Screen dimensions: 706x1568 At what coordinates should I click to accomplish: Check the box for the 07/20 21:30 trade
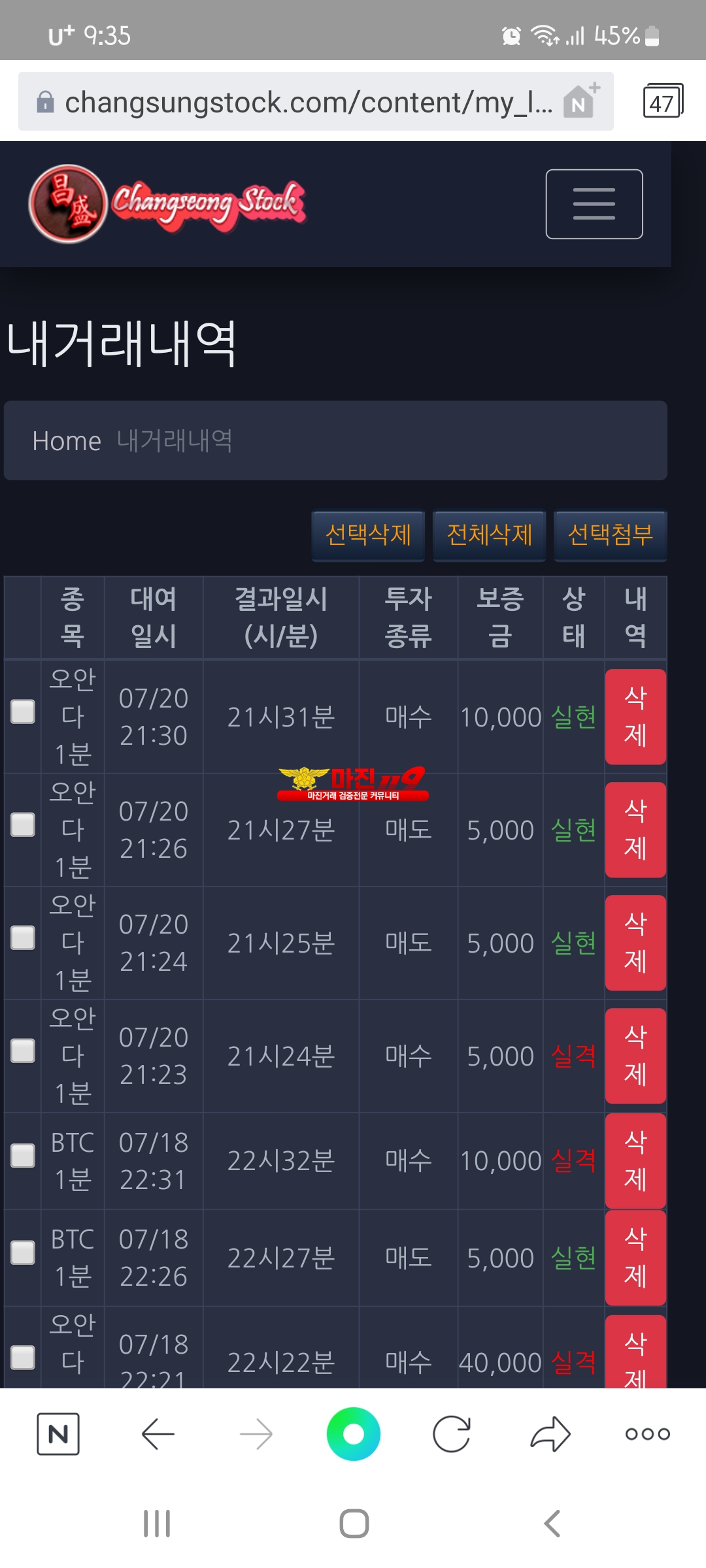(x=23, y=711)
